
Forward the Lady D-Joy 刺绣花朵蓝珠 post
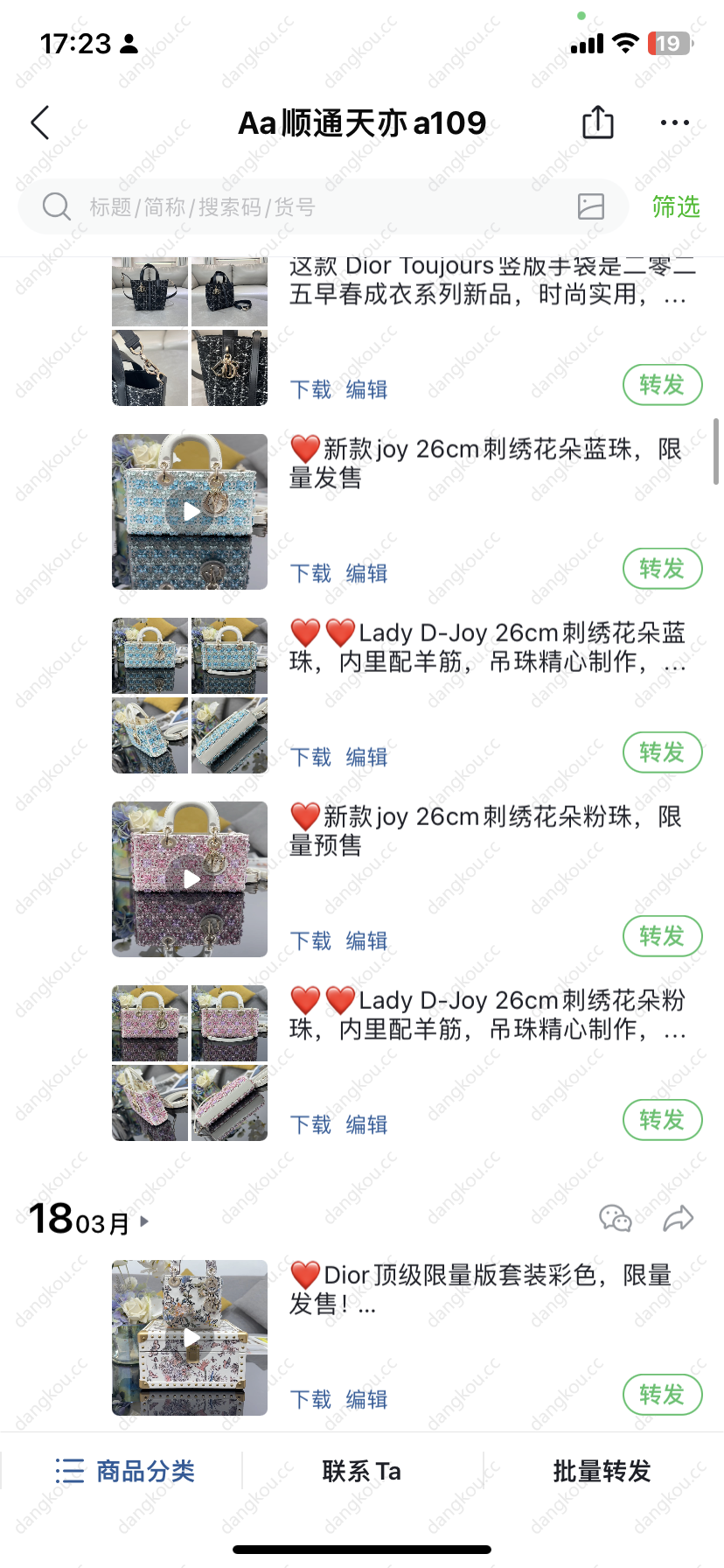[x=662, y=752]
